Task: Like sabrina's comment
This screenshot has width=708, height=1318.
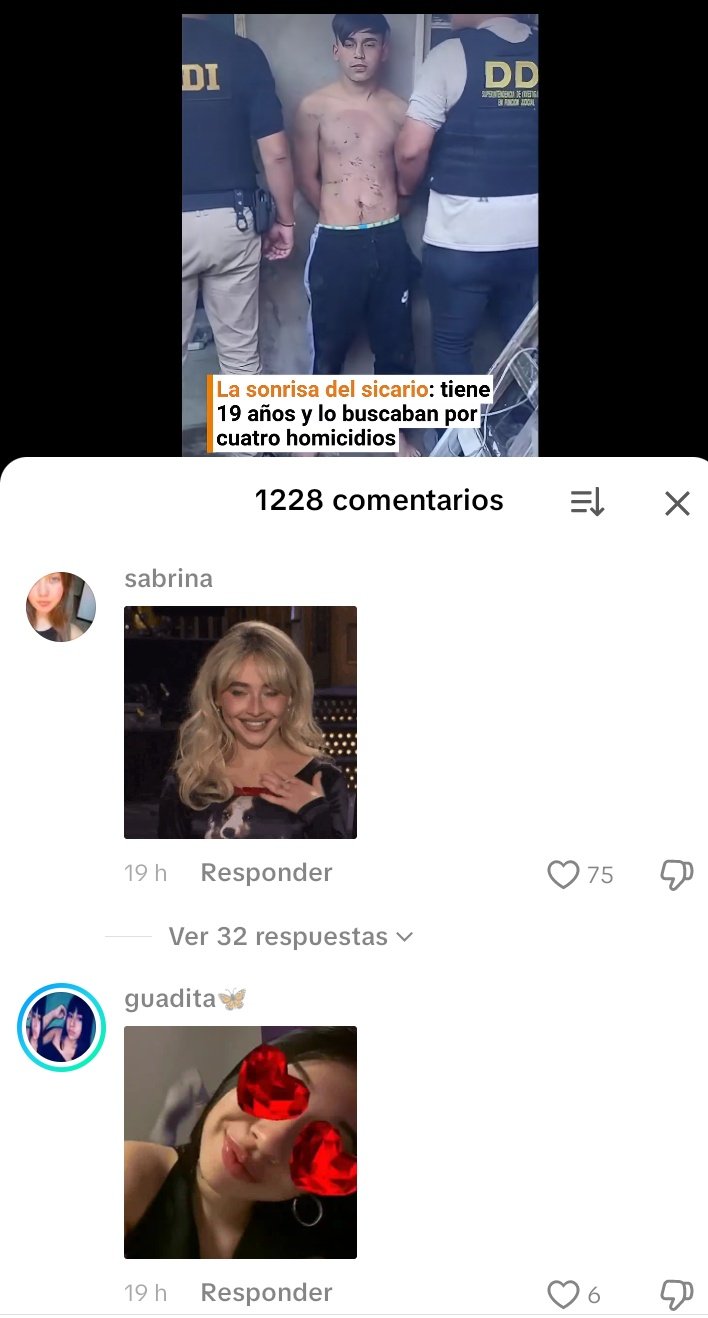Action: tap(564, 875)
